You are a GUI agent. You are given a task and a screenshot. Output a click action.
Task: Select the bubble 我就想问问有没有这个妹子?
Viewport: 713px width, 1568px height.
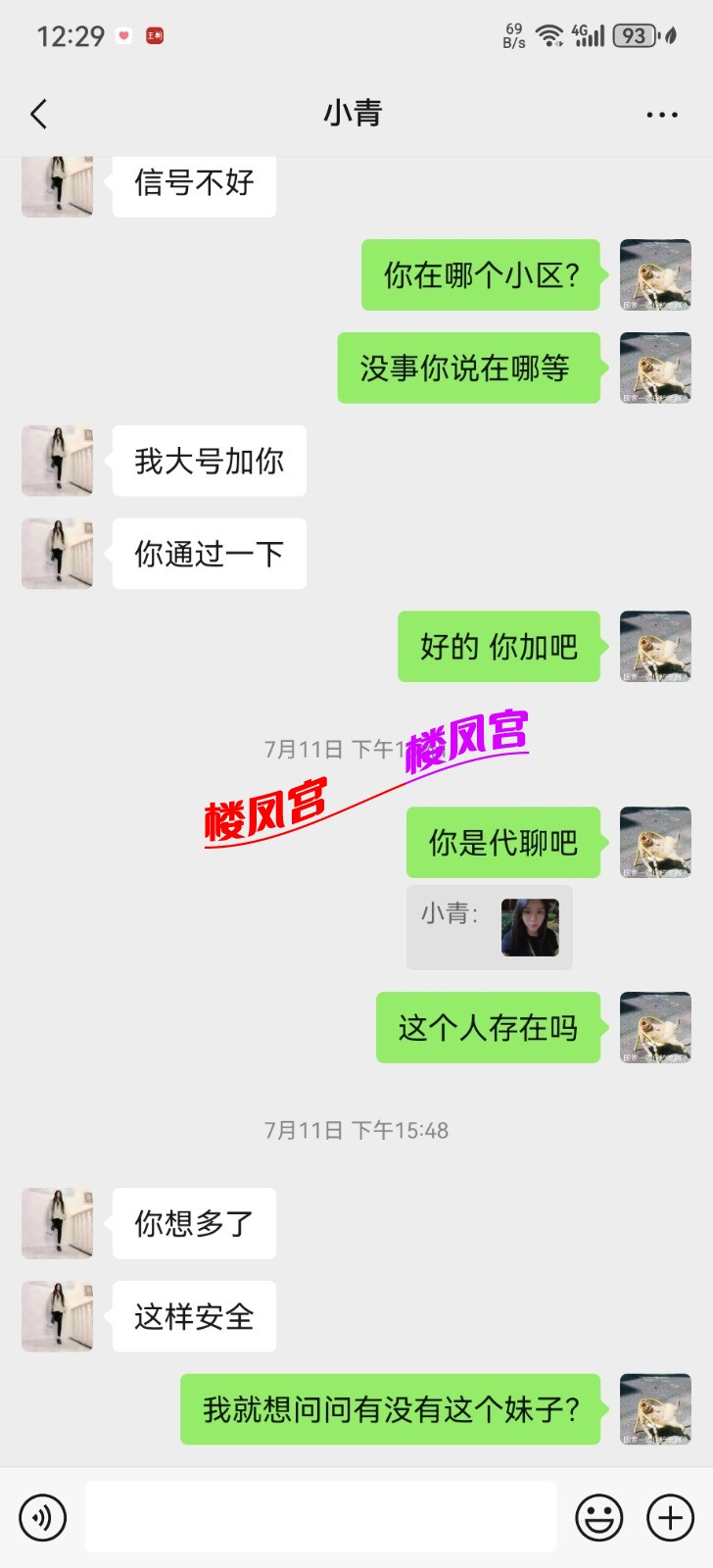coord(390,1411)
